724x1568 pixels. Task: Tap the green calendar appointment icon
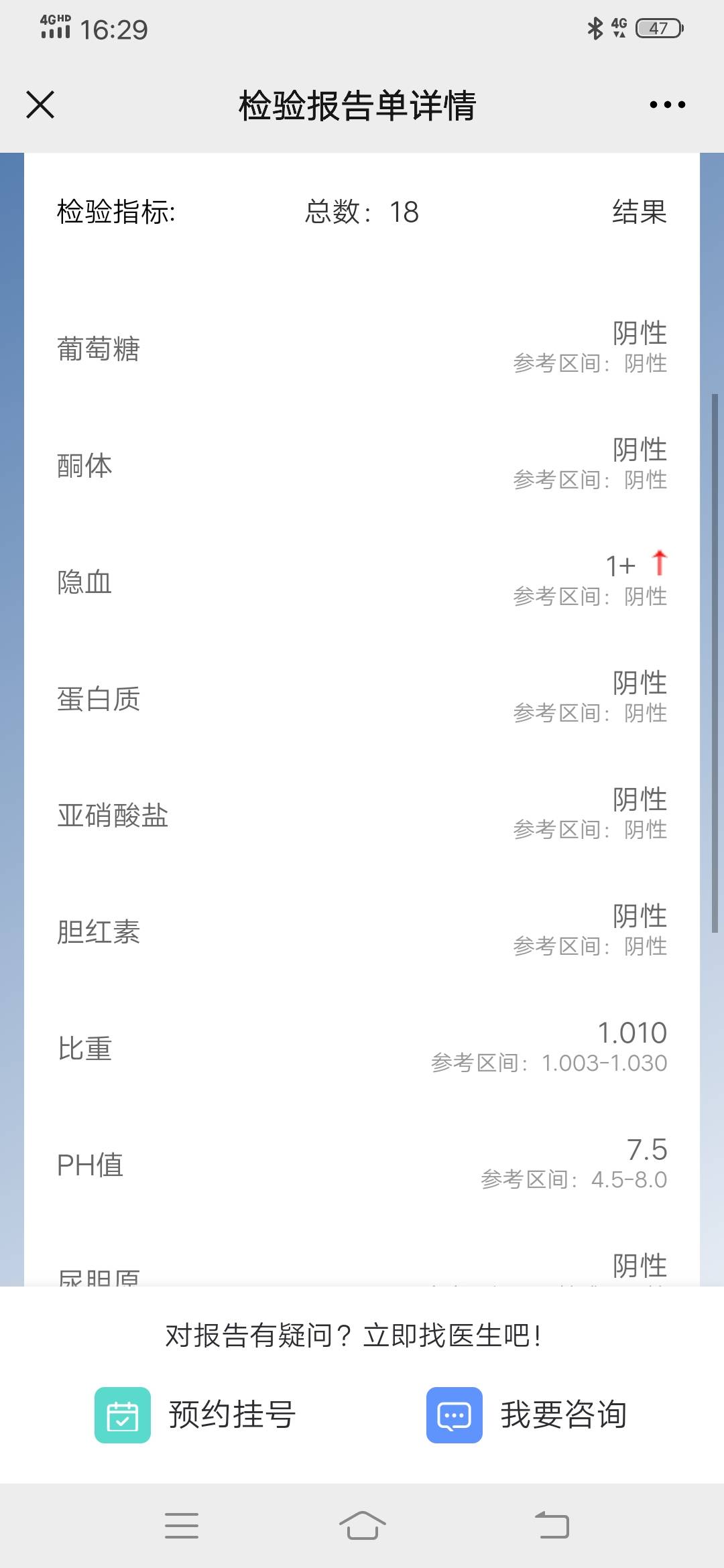(123, 1415)
